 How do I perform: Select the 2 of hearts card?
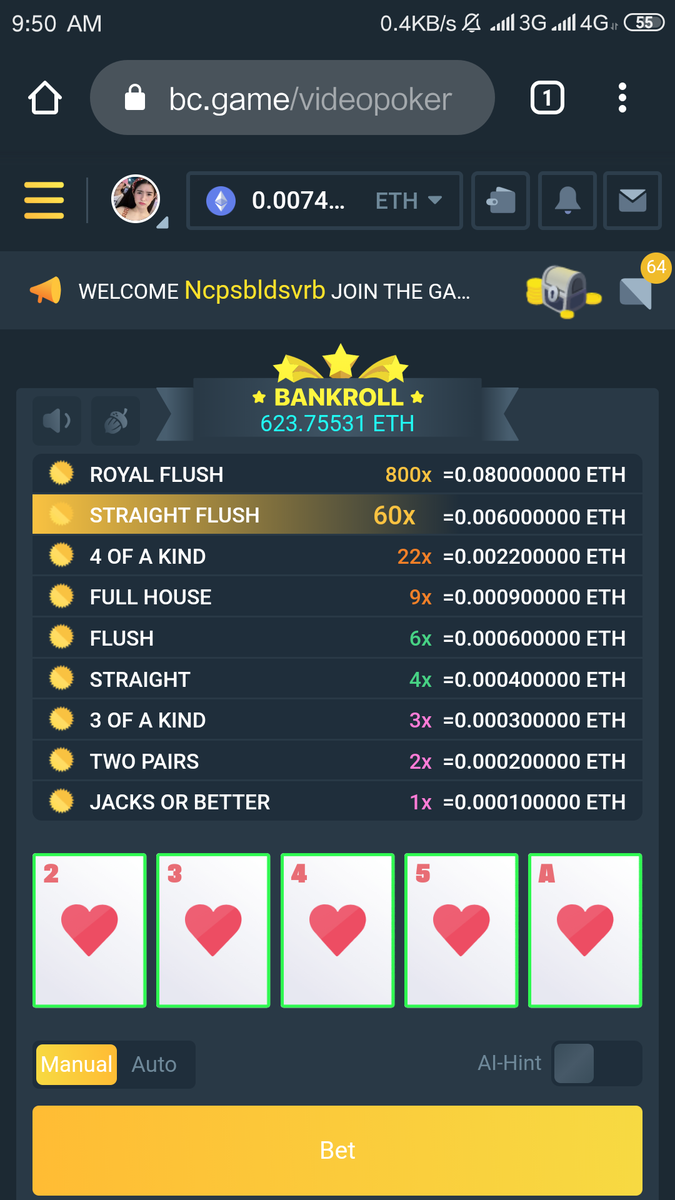(90, 930)
